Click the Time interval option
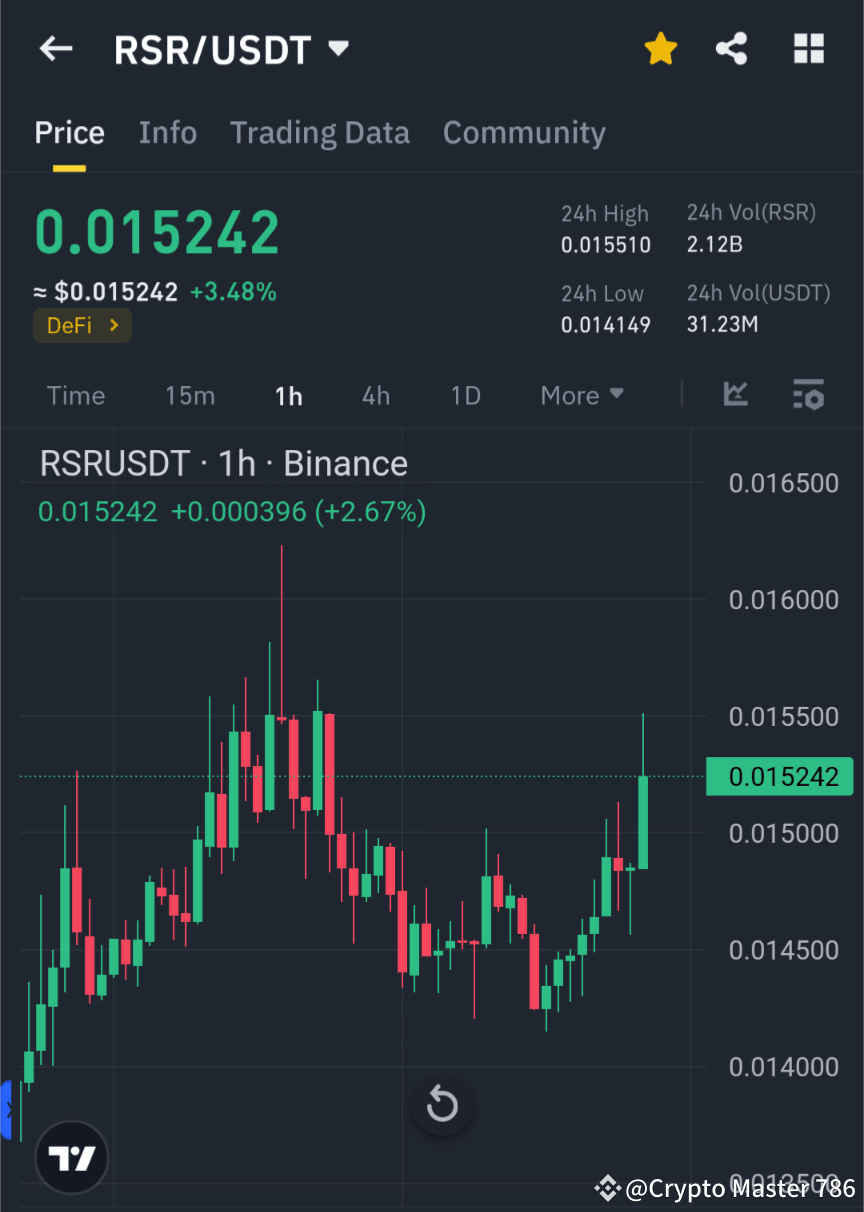 76,395
